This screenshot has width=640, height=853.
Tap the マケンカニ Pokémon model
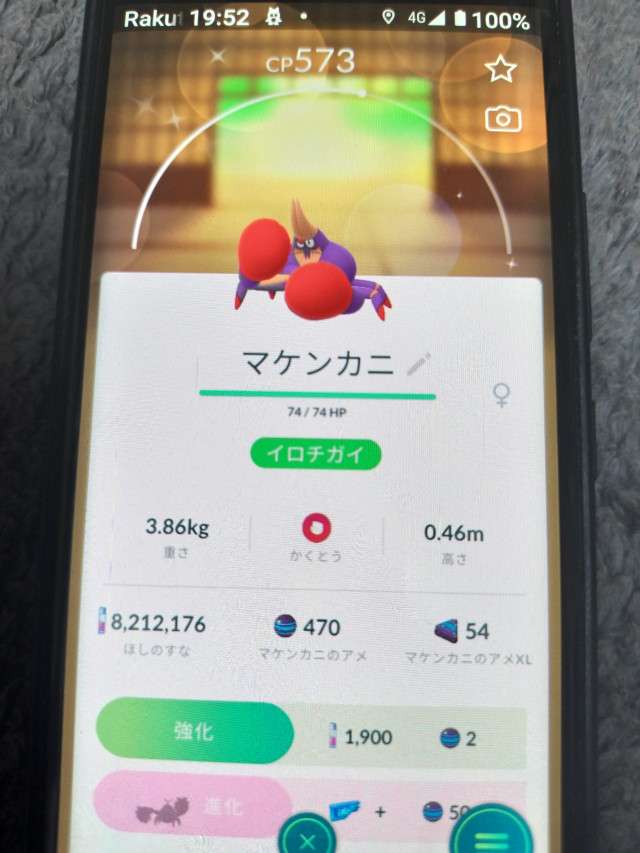(312, 265)
